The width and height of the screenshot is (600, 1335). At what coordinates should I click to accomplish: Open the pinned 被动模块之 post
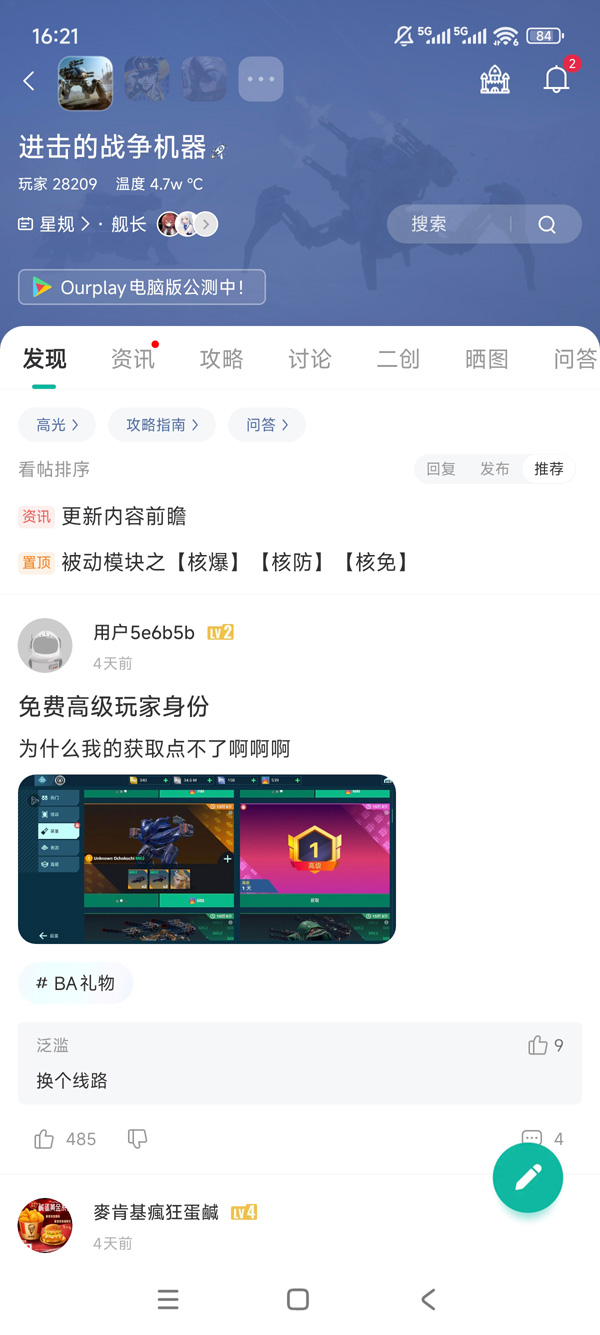point(236,562)
